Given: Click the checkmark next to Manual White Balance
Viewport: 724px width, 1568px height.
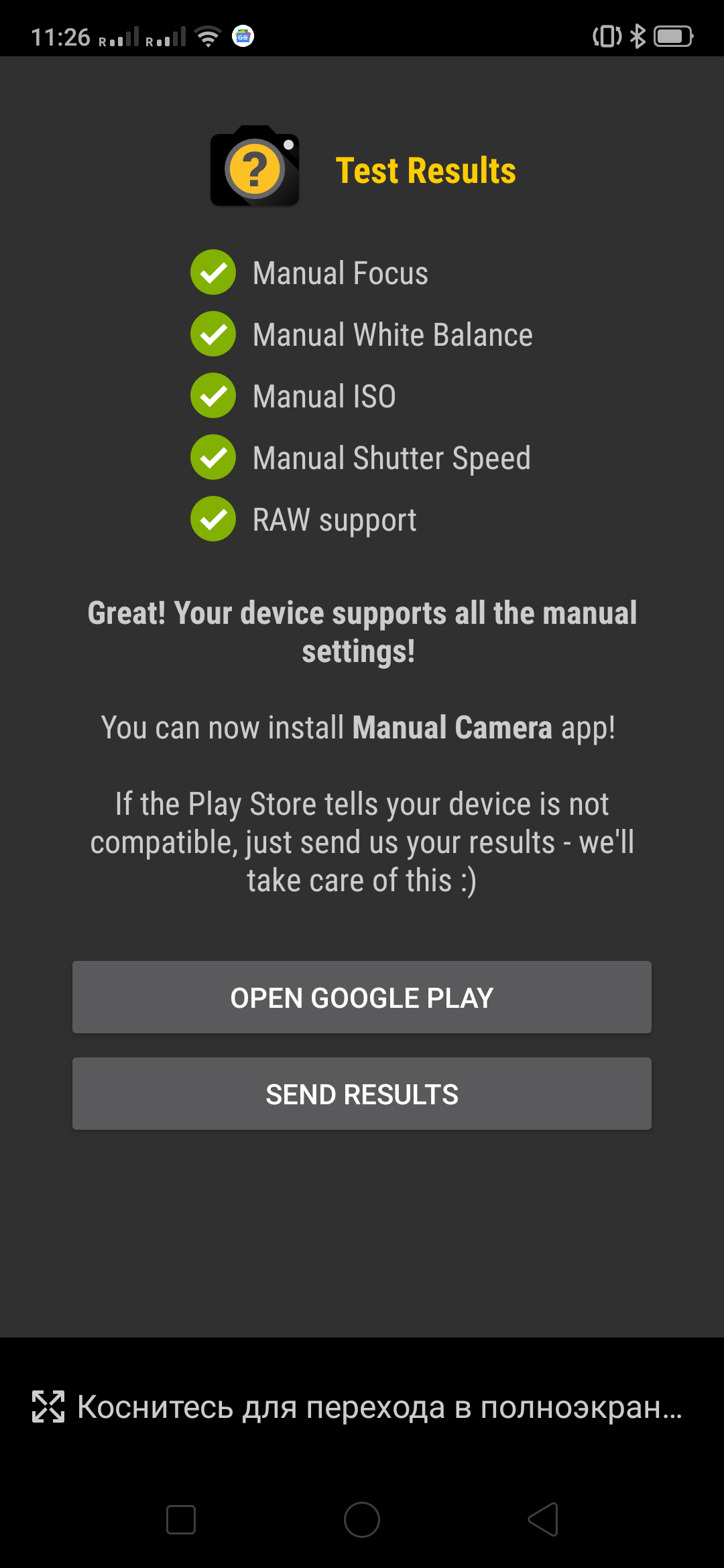Looking at the screenshot, I should pyautogui.click(x=213, y=334).
